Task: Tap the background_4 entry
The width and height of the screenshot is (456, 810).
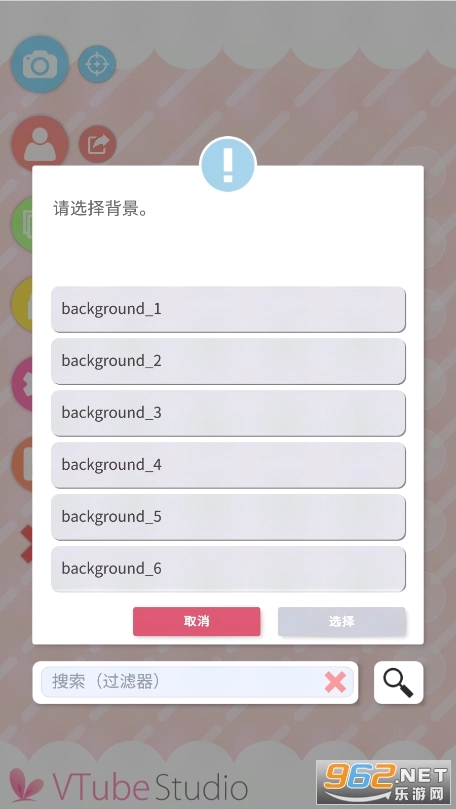Action: point(228,465)
